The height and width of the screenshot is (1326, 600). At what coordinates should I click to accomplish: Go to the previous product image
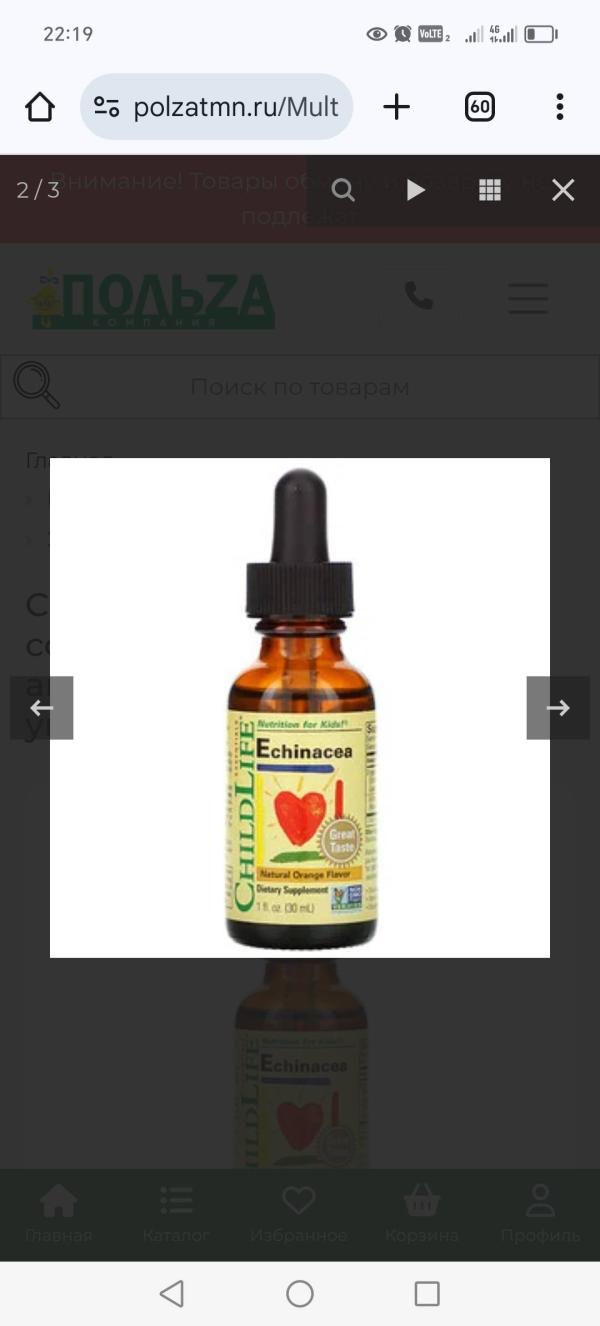(42, 708)
